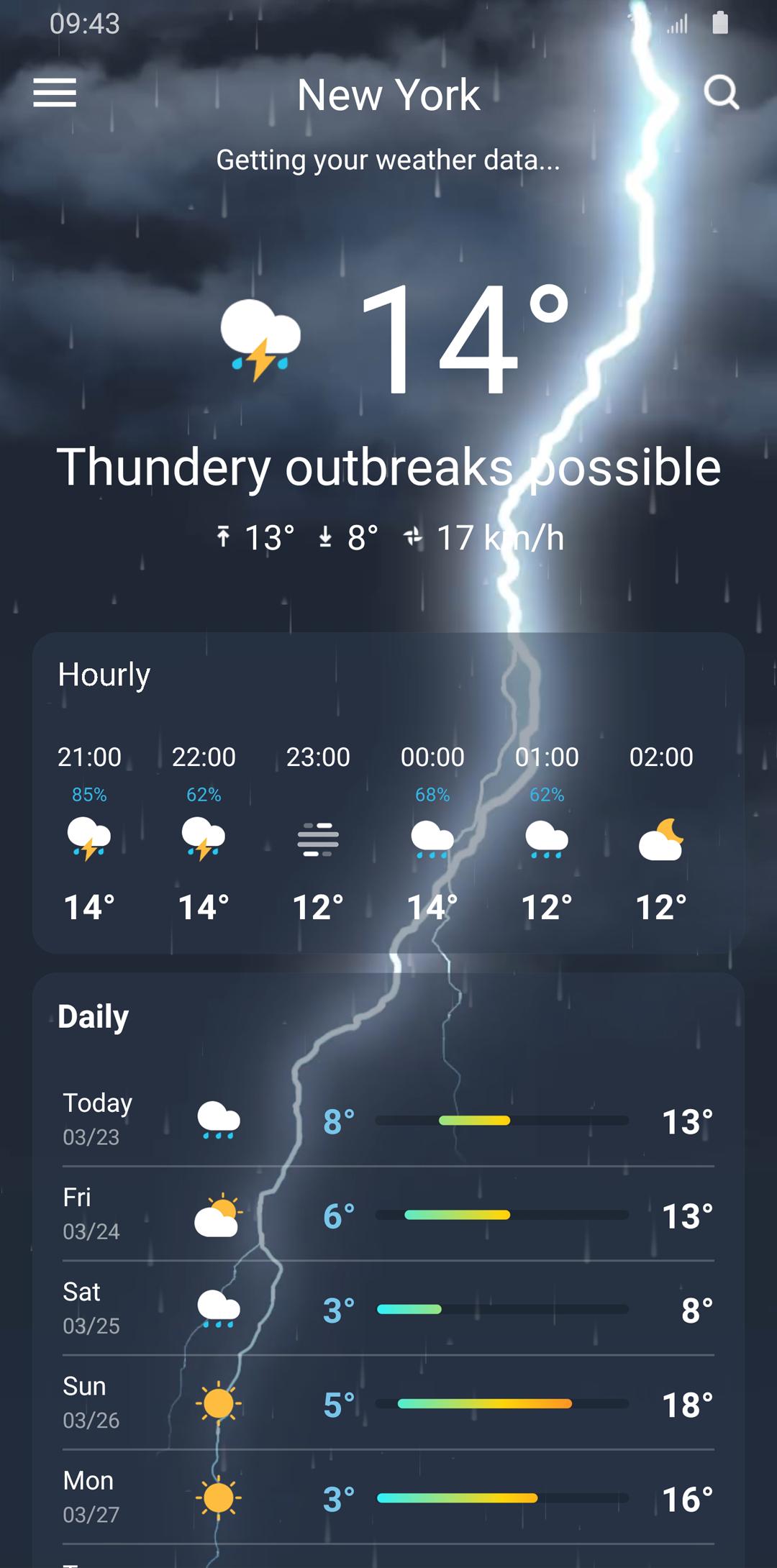Tap the 85% precipitation chance at 21:00
This screenshot has width=777, height=1568.
click(88, 796)
